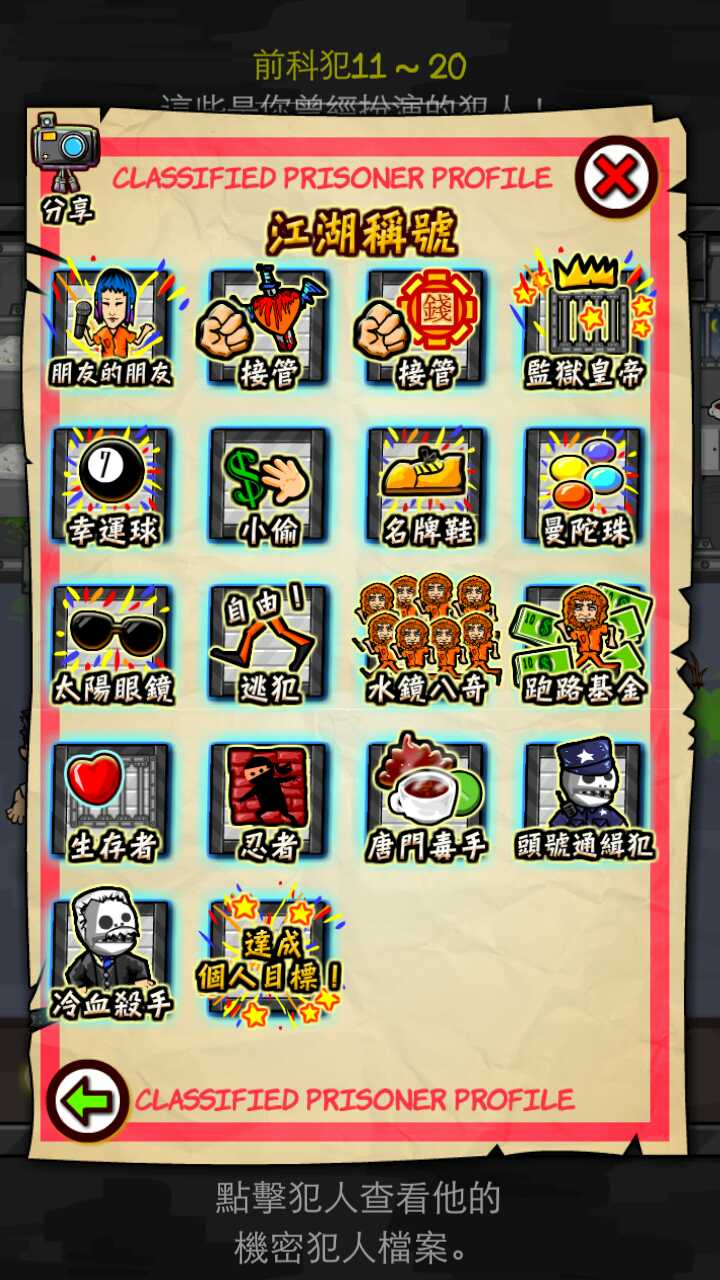Open the 小偷 badge

268,485
